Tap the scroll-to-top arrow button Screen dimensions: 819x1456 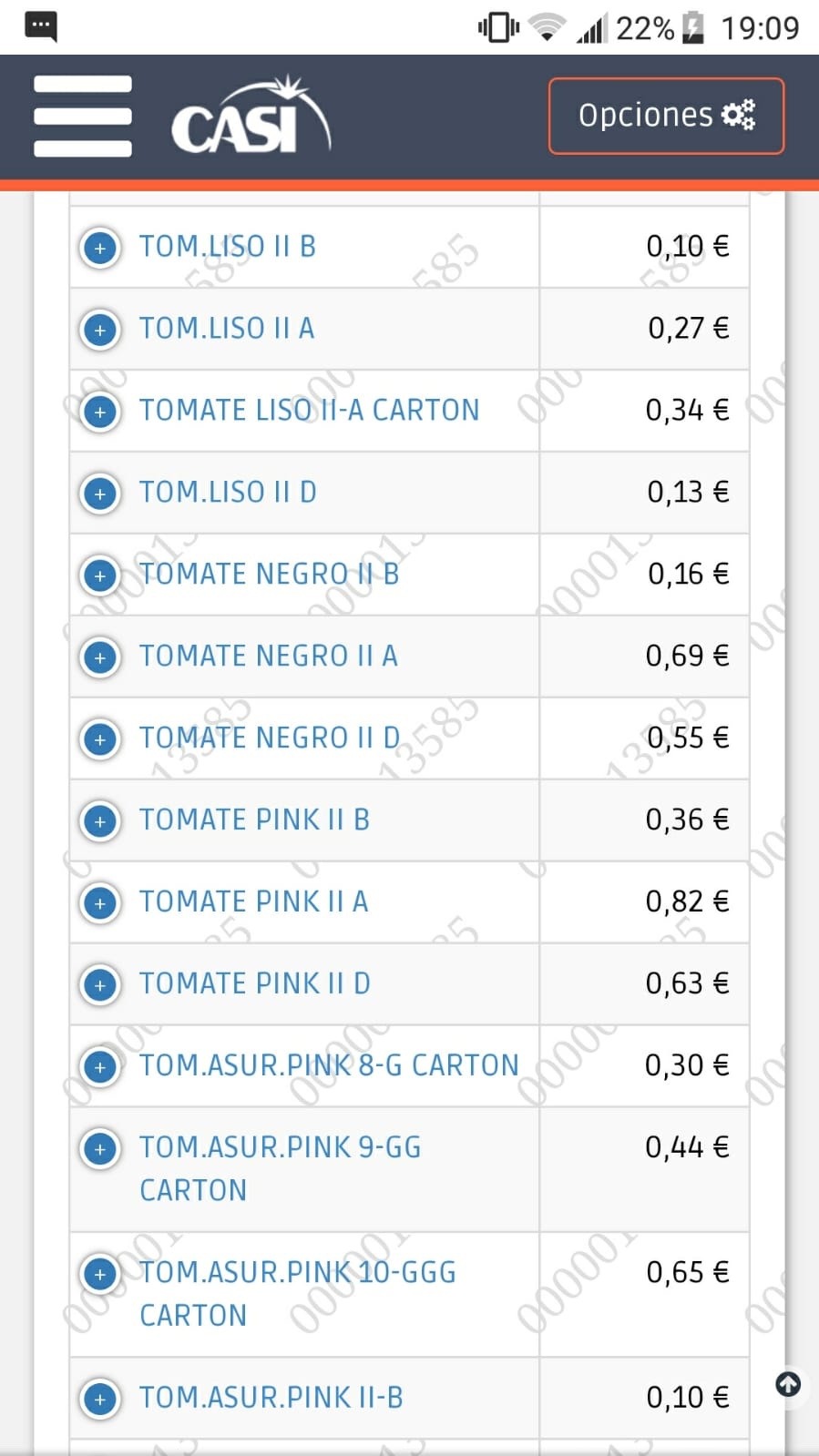click(788, 1385)
